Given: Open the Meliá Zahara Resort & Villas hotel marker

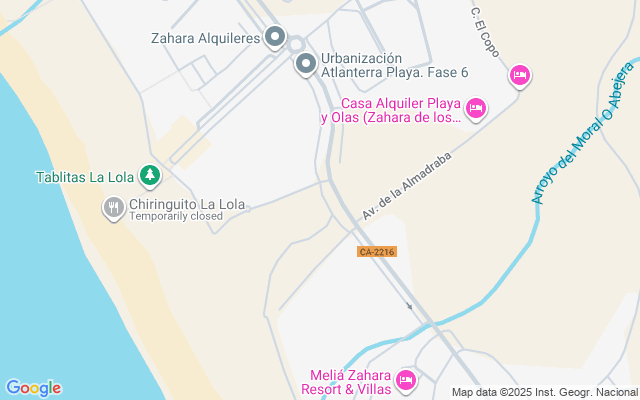Looking at the screenshot, I should (x=405, y=380).
